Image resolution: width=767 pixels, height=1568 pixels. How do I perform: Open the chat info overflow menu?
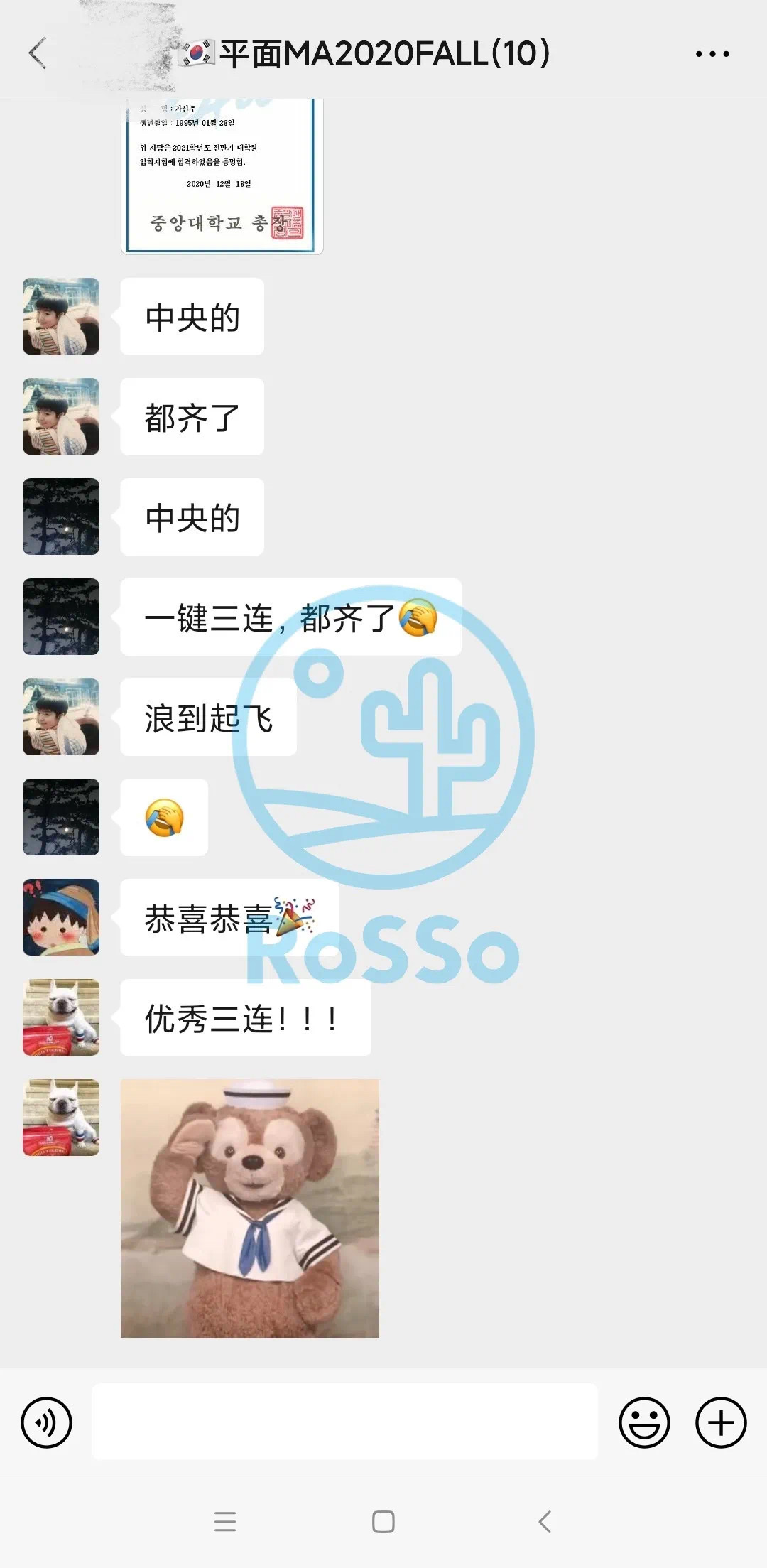[712, 53]
